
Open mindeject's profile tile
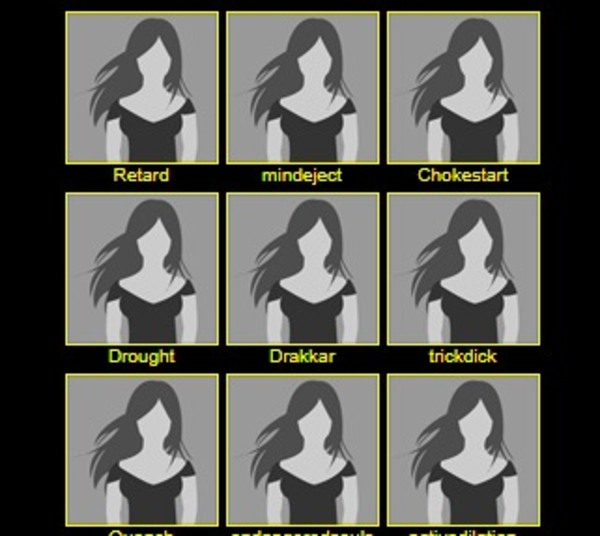point(302,88)
